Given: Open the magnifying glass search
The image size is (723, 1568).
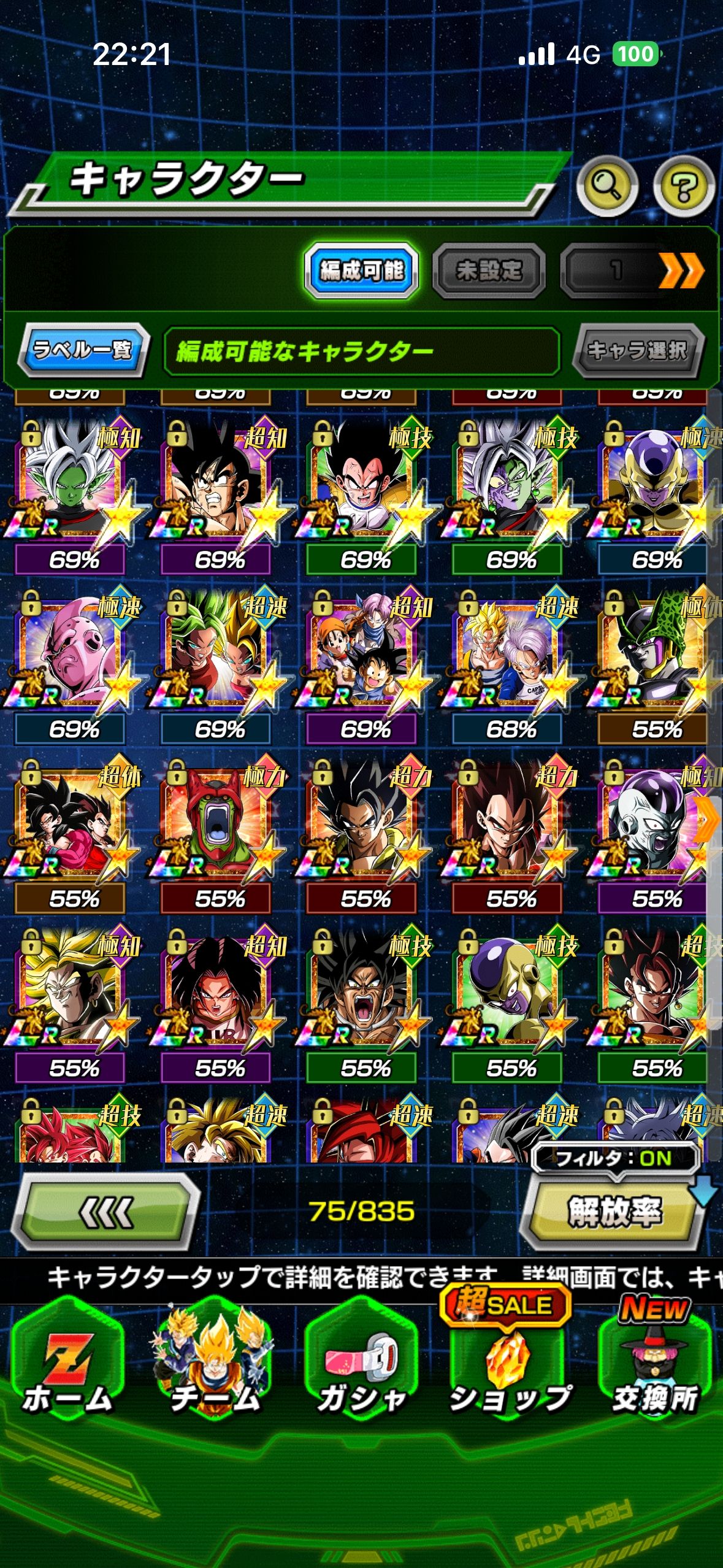Looking at the screenshot, I should 607,185.
